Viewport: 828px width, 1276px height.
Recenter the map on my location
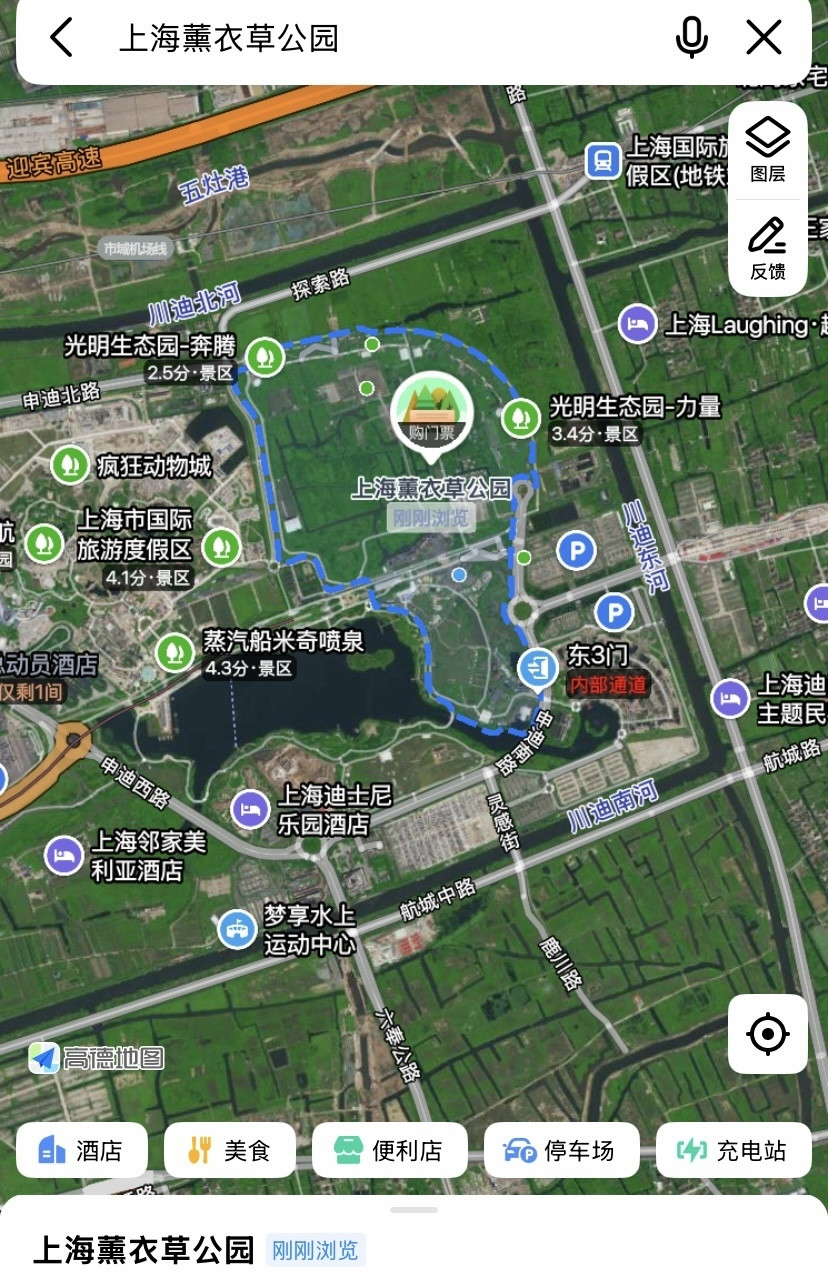[768, 1034]
